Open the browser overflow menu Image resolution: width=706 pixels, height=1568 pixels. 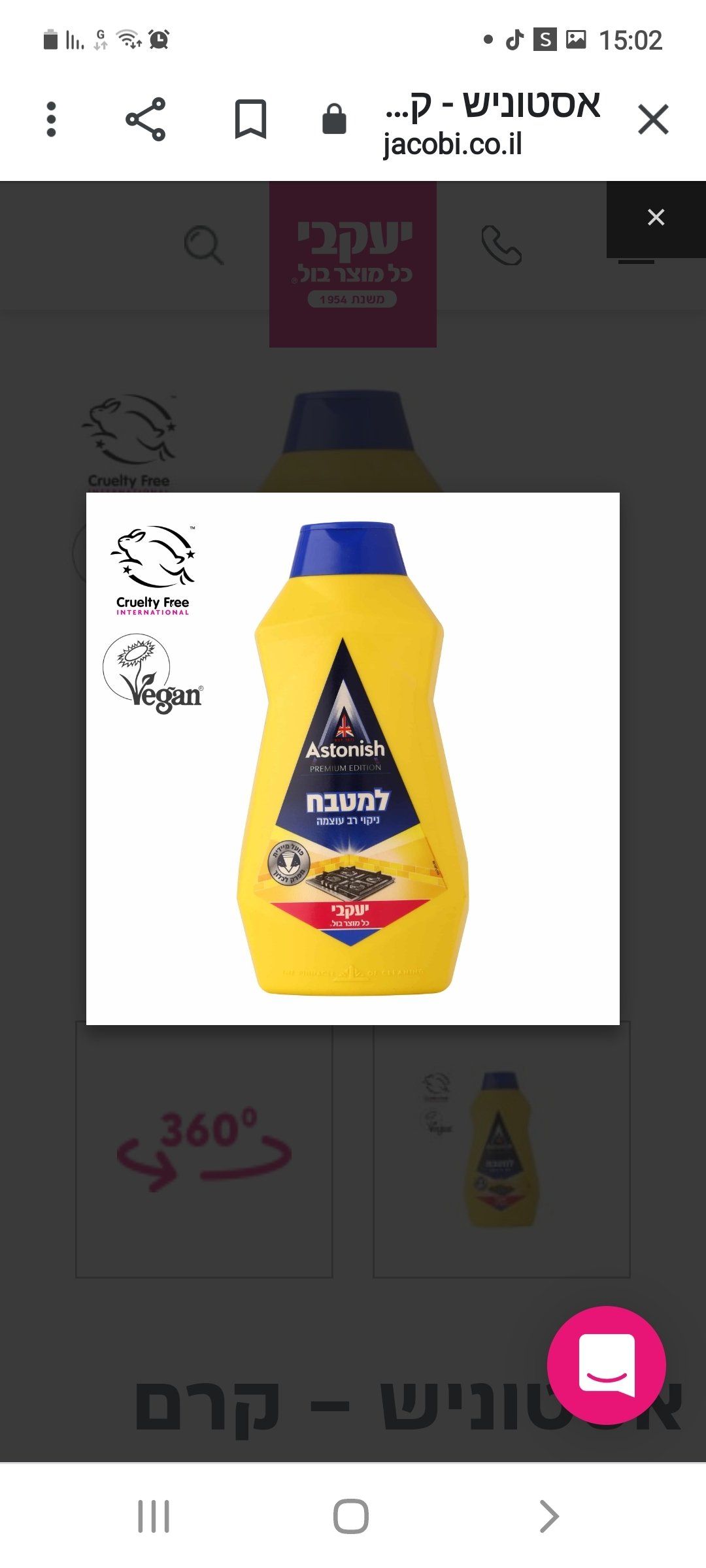point(52,120)
